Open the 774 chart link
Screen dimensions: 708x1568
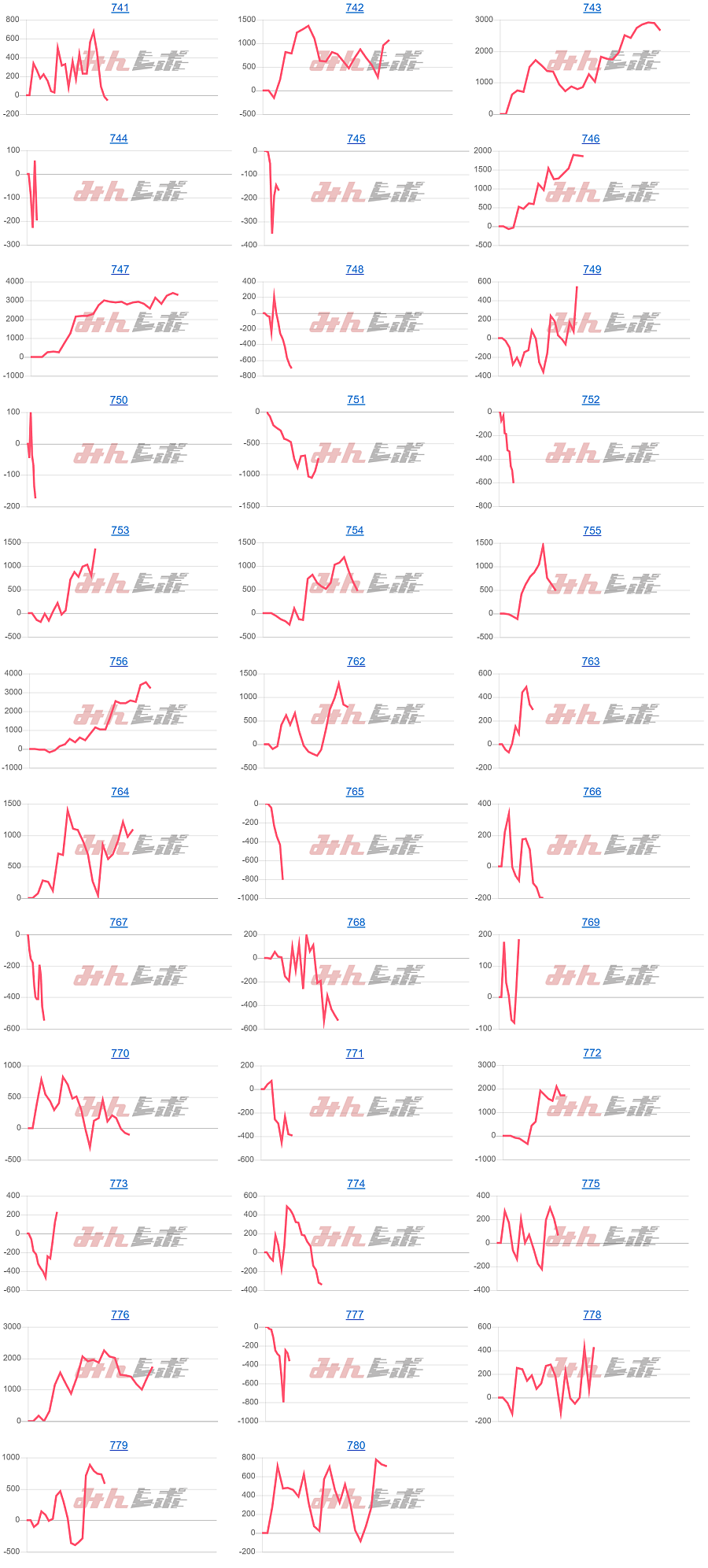point(356,1184)
